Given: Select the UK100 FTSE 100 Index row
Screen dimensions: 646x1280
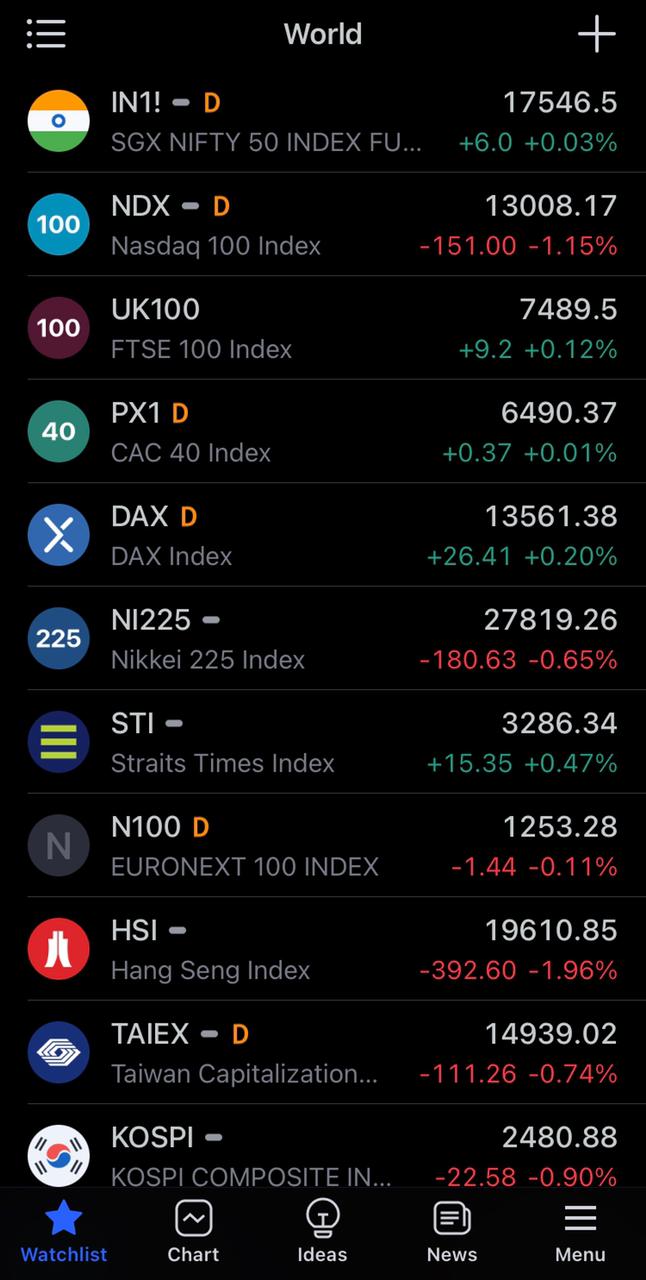Looking at the screenshot, I should pyautogui.click(x=322, y=329).
